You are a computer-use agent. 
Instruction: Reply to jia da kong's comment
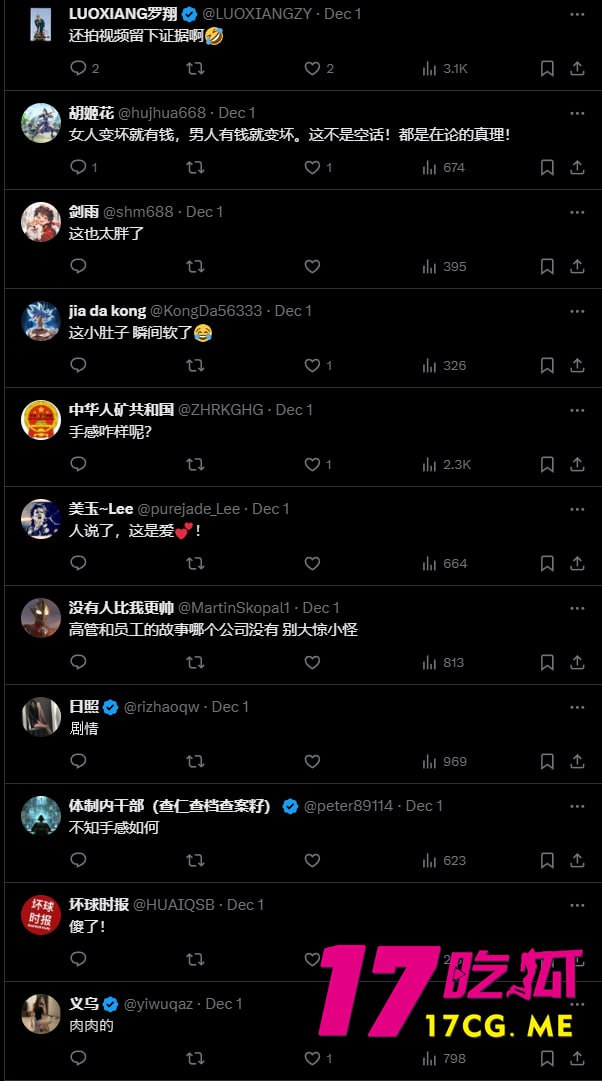coord(78,365)
